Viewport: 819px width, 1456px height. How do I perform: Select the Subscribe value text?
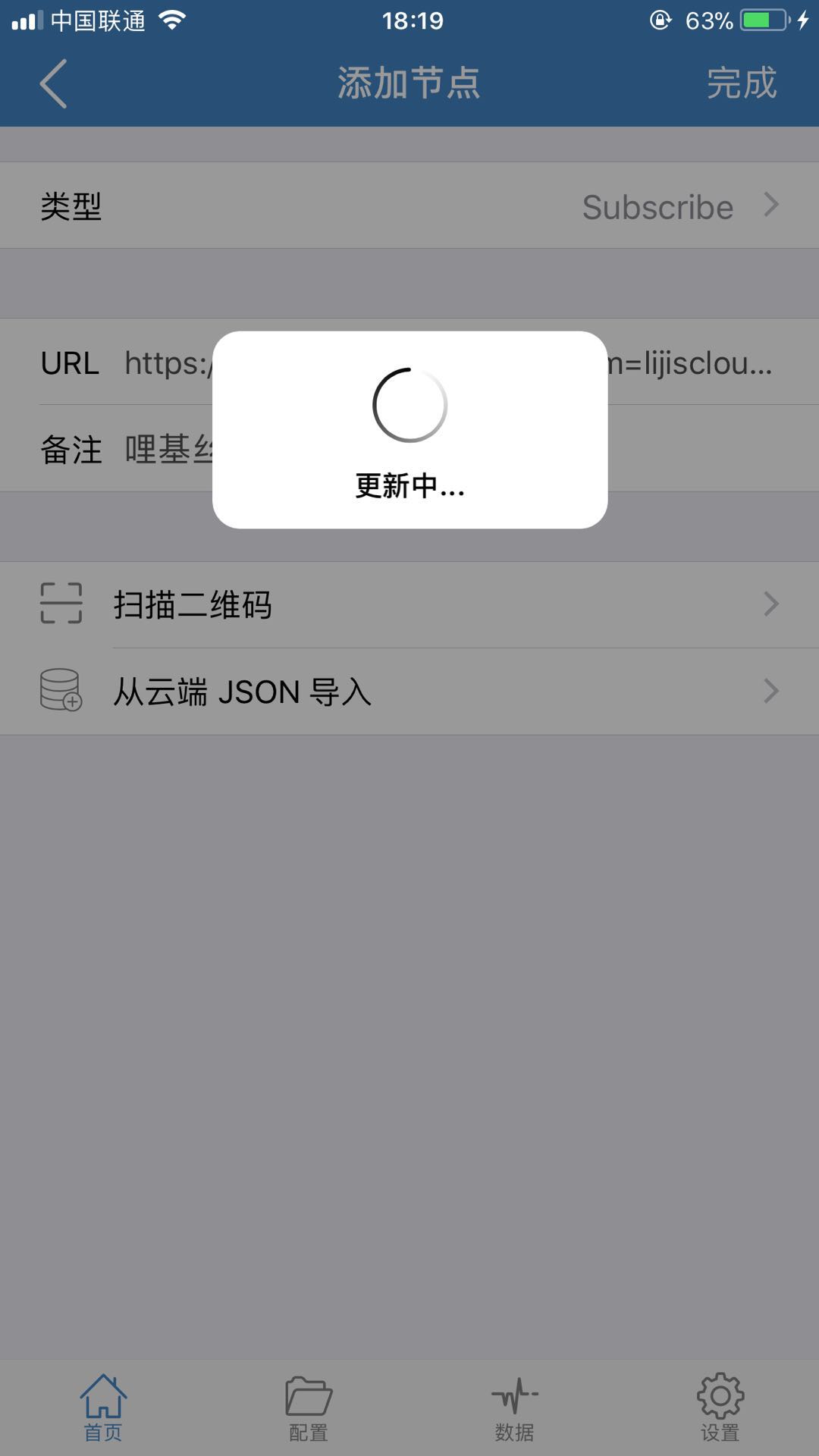click(x=657, y=206)
